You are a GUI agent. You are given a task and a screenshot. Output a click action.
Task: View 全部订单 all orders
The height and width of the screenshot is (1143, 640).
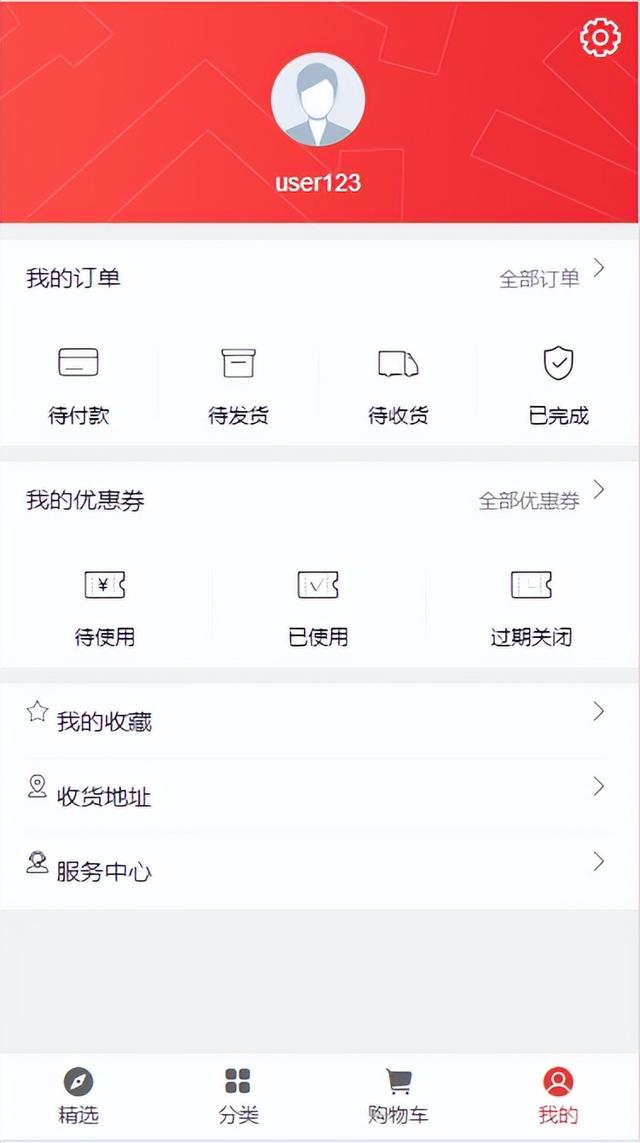pyautogui.click(x=552, y=277)
